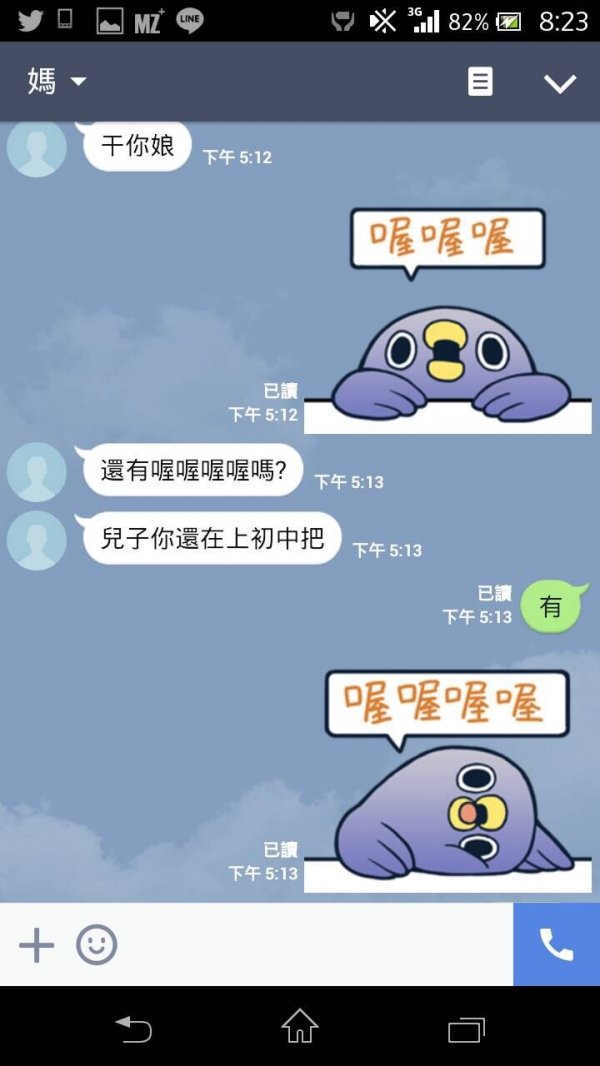This screenshot has height=1066, width=600.
Task: Open the 媽 chat title dropdown
Action: click(x=56, y=82)
